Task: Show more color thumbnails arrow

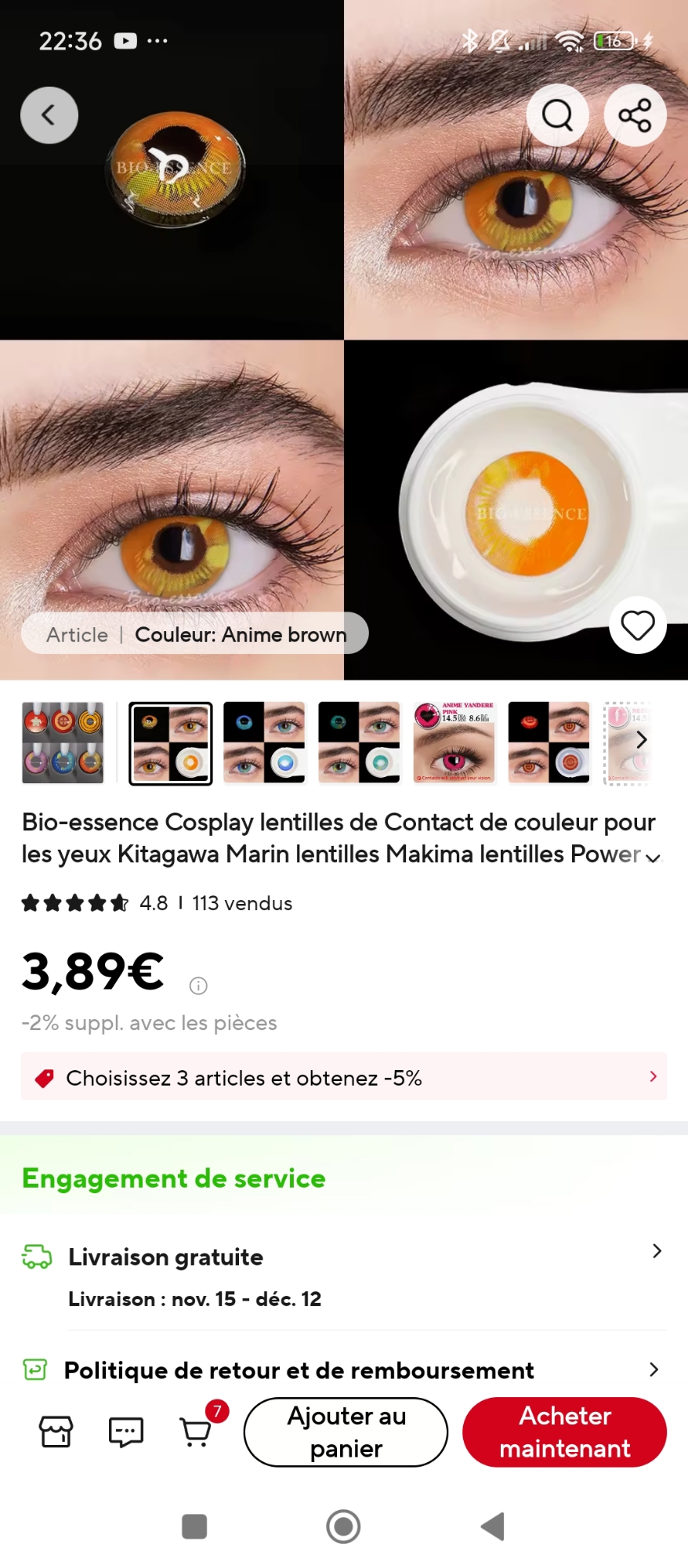Action: point(642,740)
